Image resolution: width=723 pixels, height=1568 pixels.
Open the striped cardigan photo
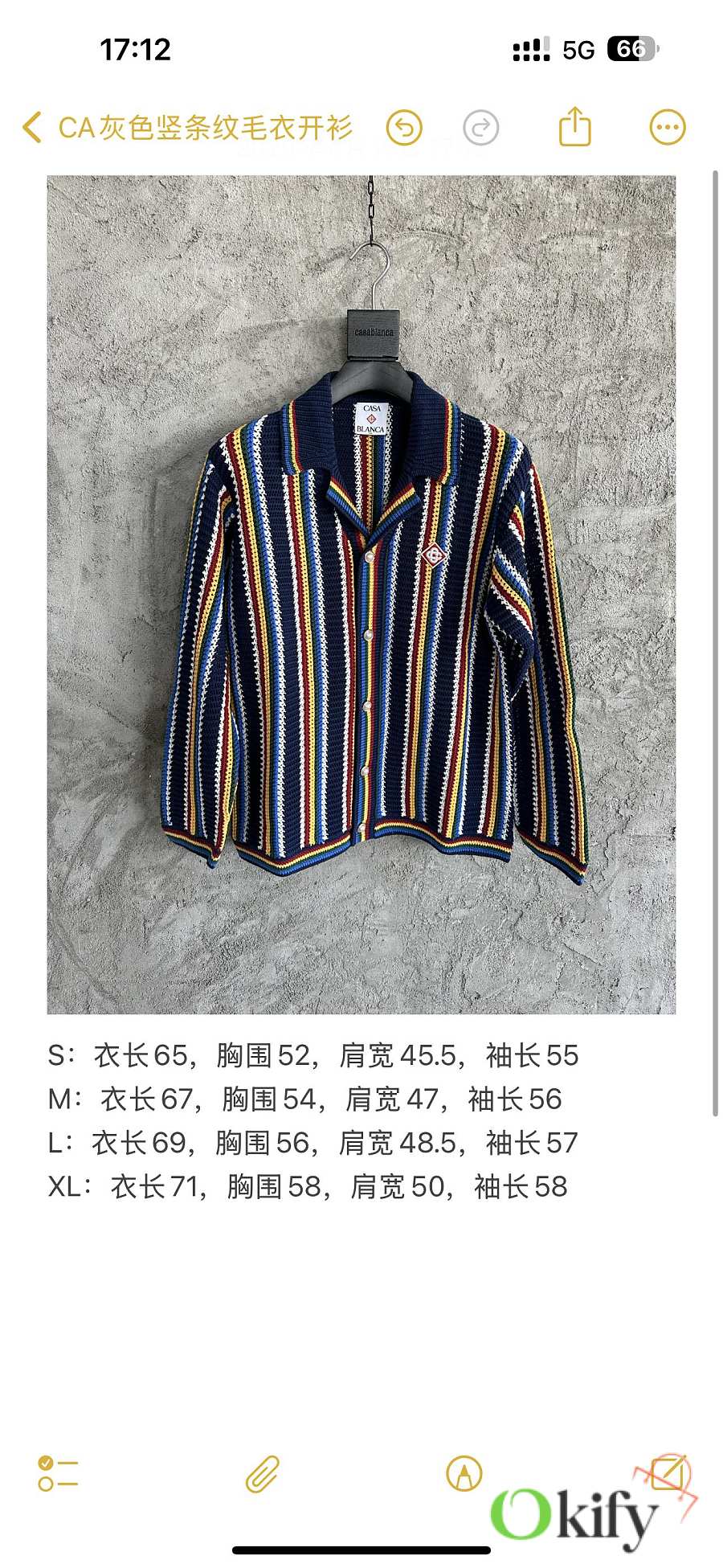(x=361, y=594)
